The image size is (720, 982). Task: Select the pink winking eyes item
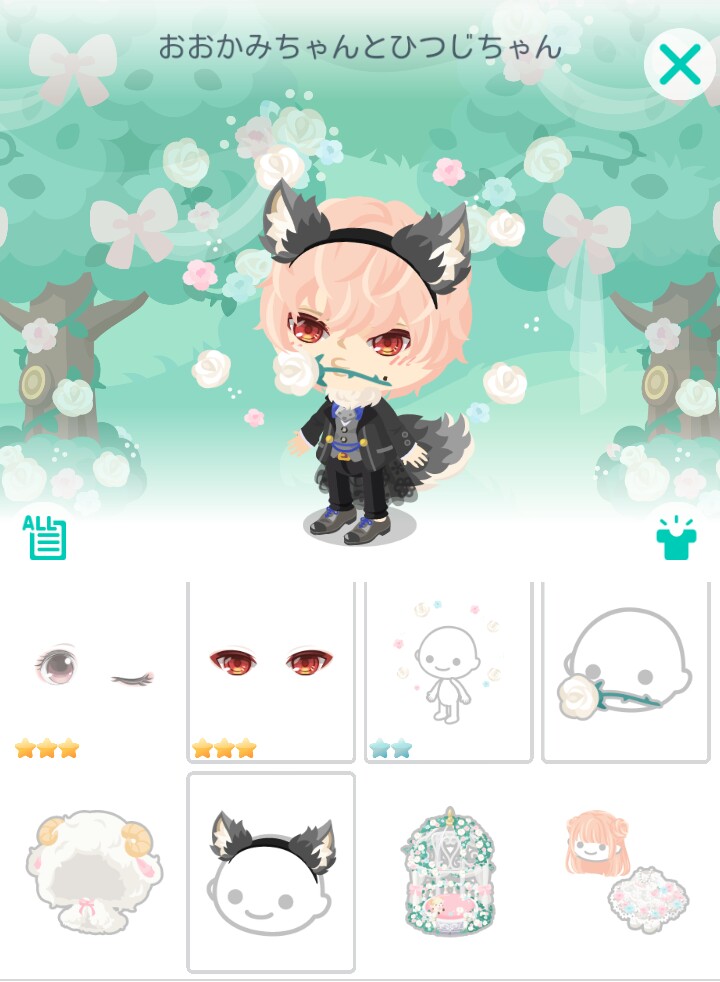coord(94,672)
